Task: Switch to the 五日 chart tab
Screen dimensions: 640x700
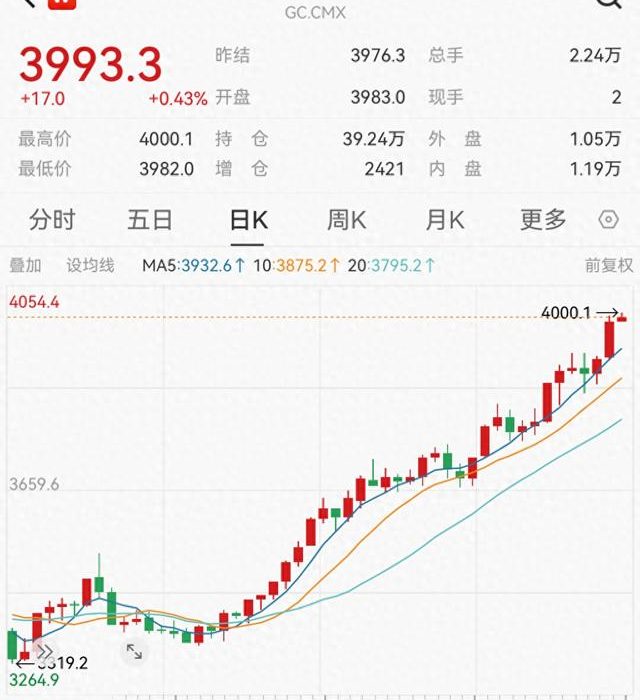Action: coord(150,220)
